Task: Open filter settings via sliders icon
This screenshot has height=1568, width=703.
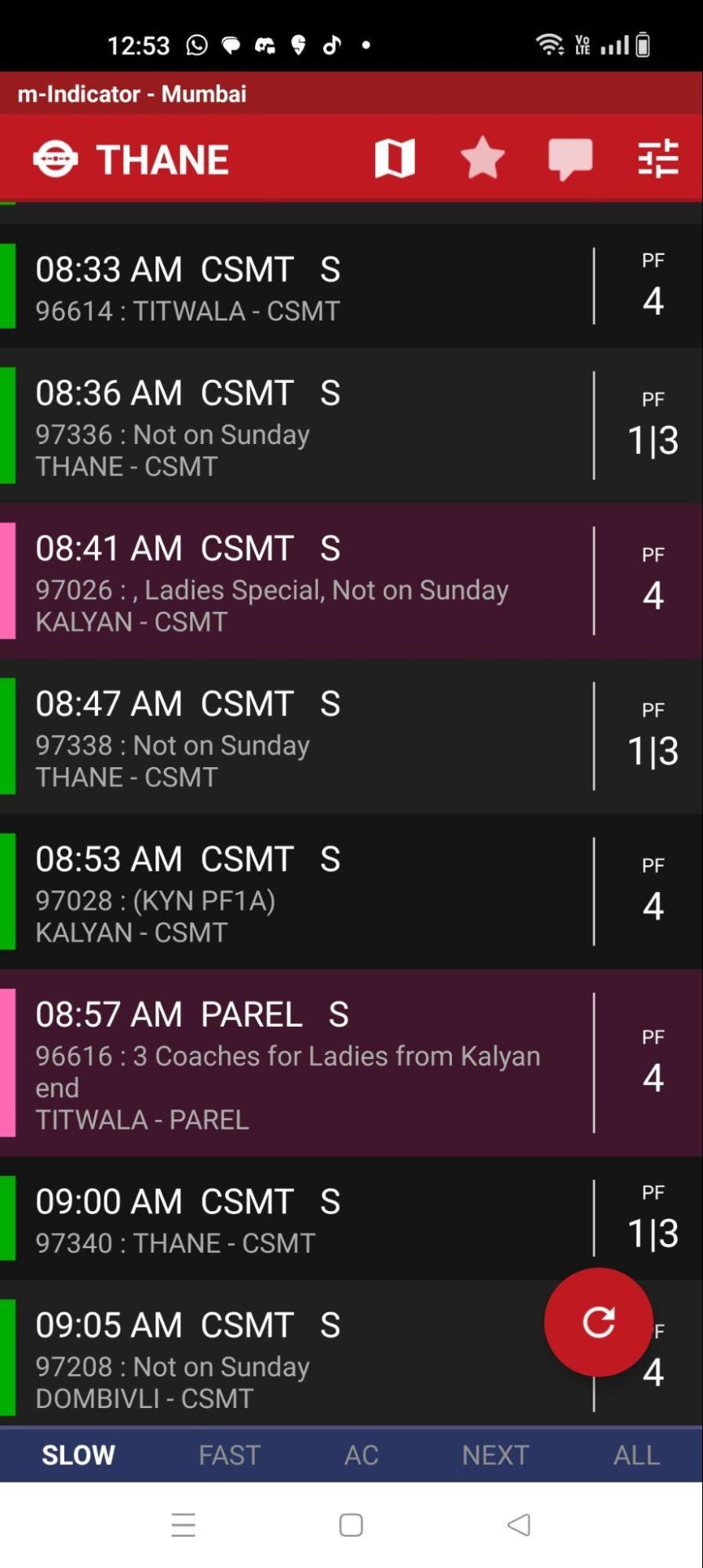Action: coord(657,158)
